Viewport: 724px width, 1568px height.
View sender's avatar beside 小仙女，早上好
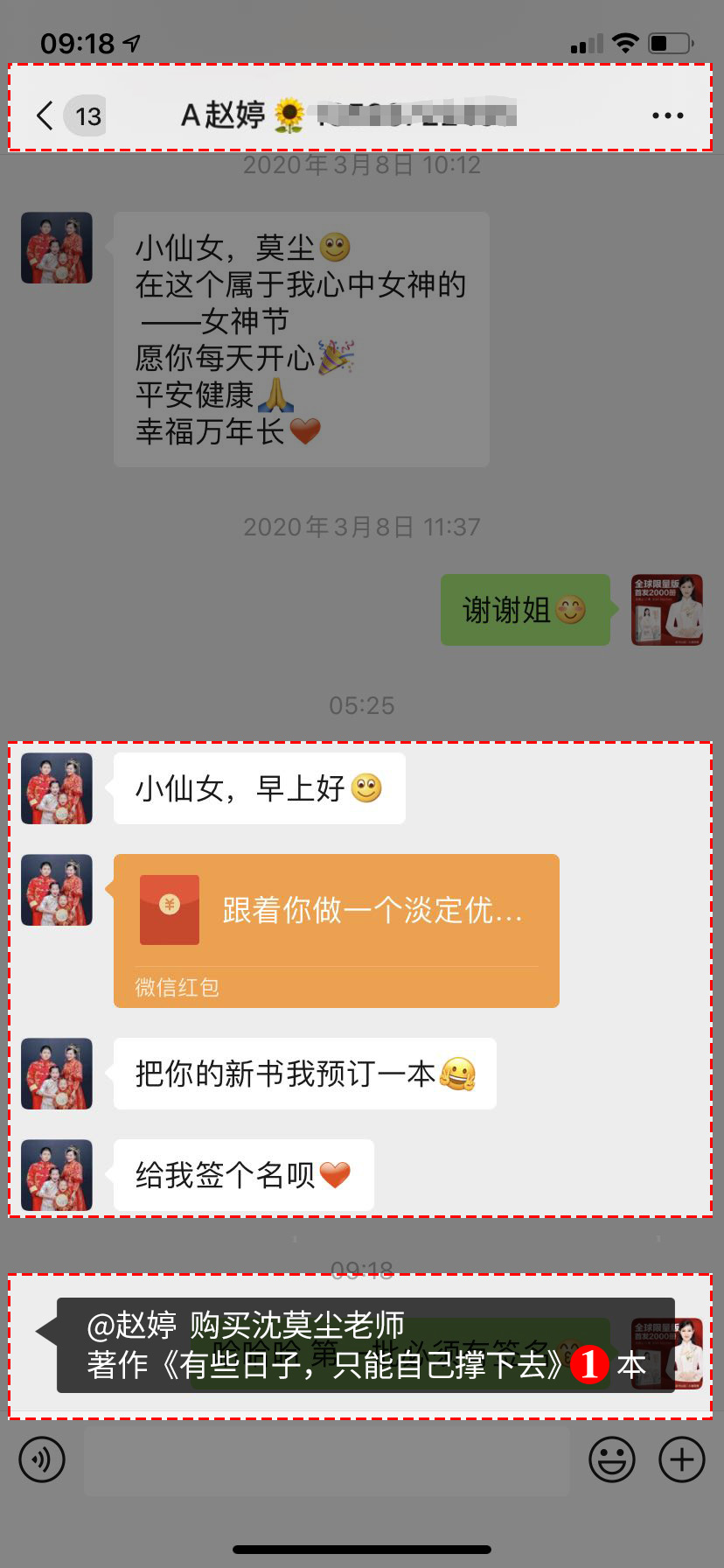pos(57,788)
